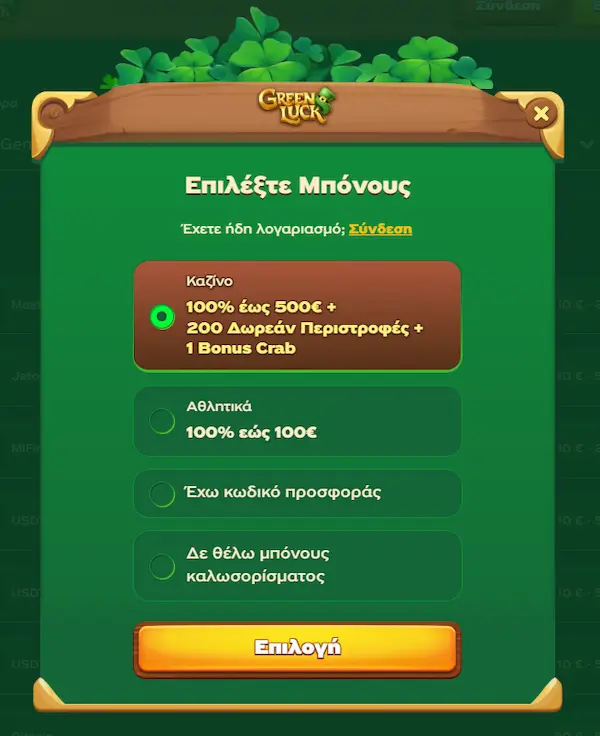
Task: Open the Σύνδεση login link
Action: tap(380, 229)
